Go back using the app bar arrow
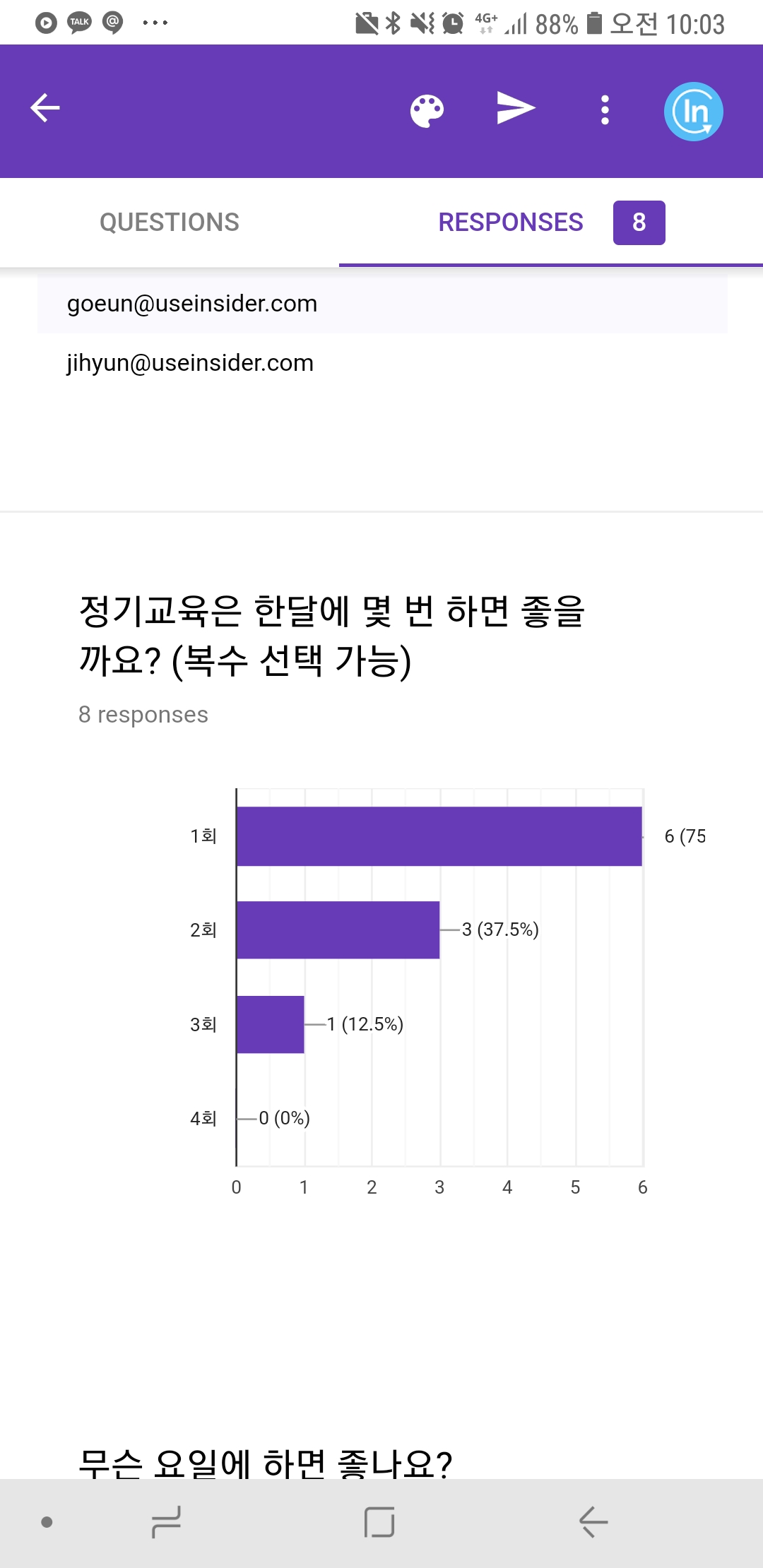This screenshot has width=763, height=1568. click(x=45, y=109)
